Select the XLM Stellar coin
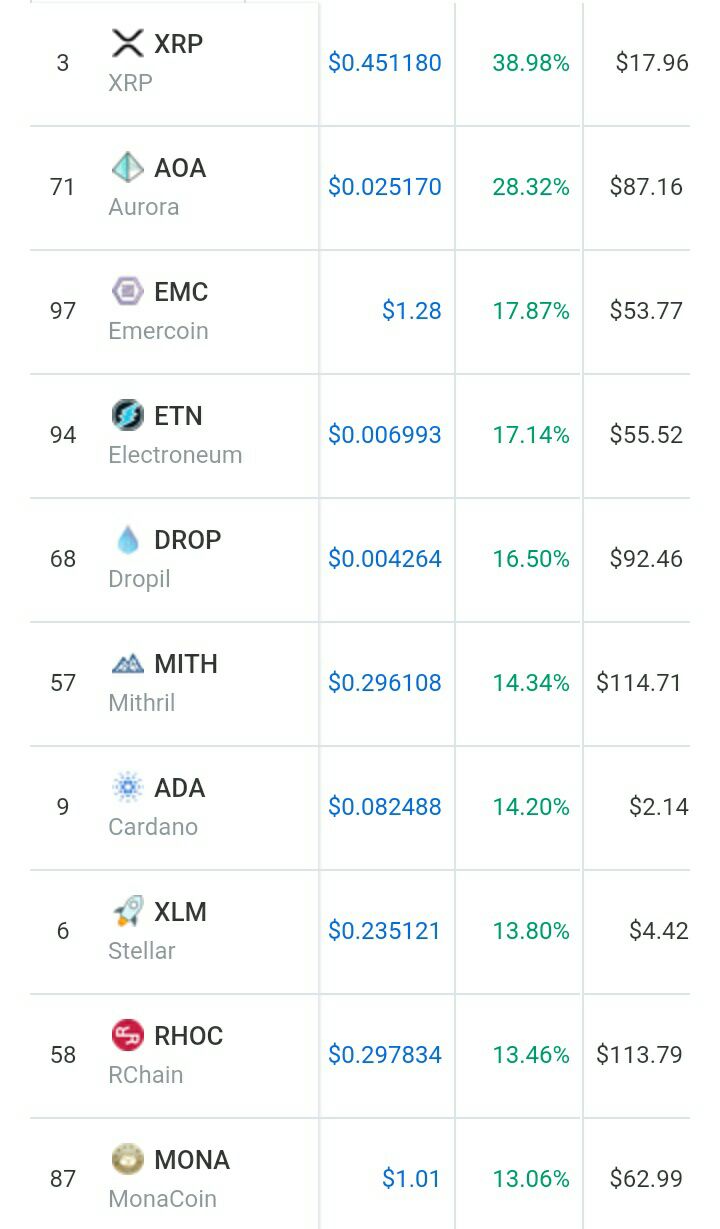 click(180, 912)
